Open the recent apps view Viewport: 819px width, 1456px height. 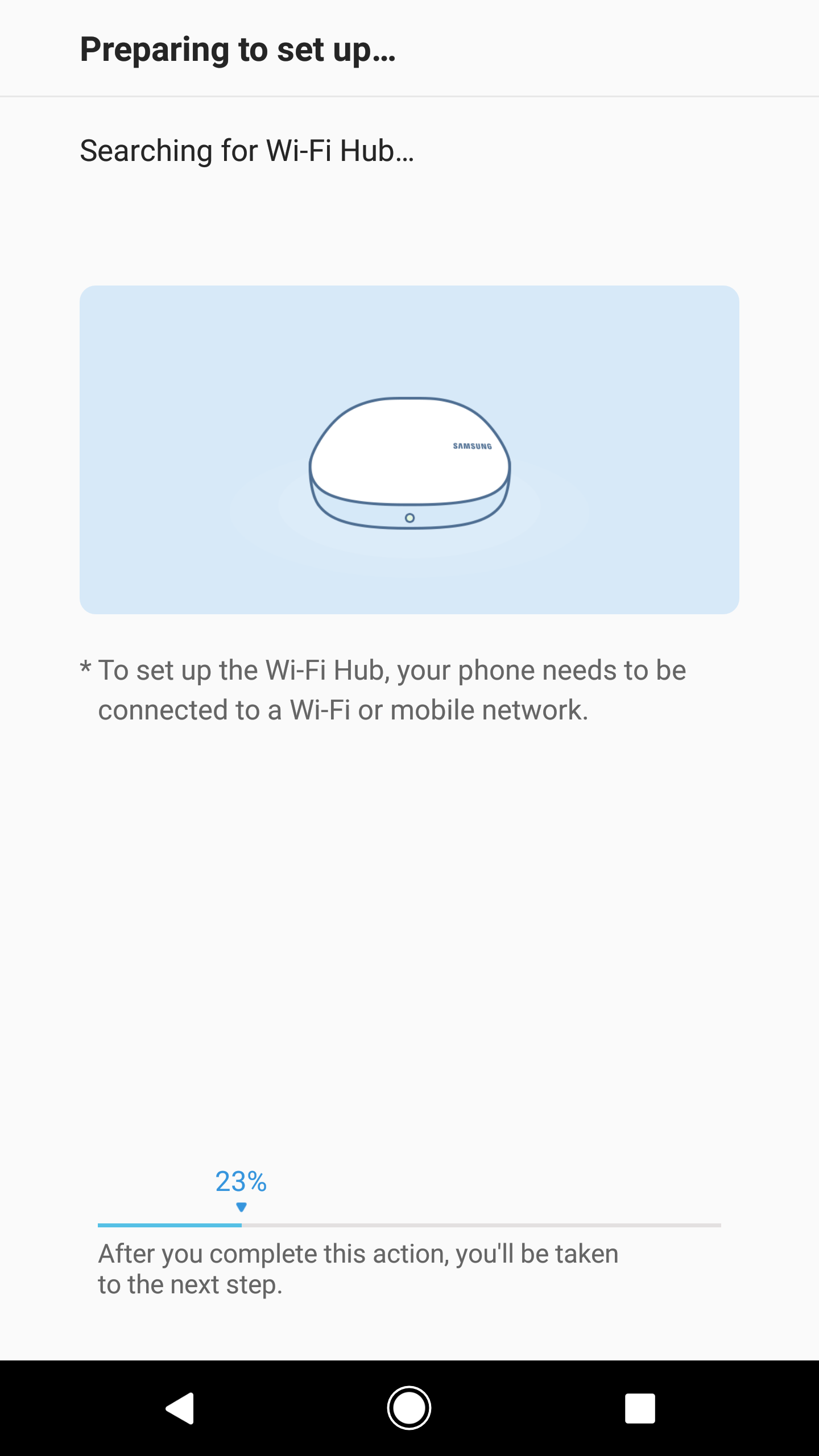pos(640,1408)
